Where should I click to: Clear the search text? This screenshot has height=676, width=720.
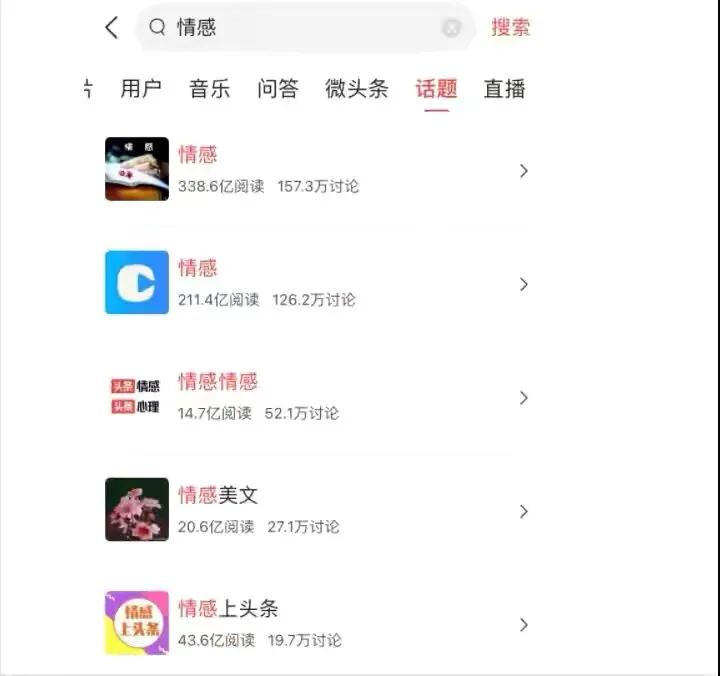click(x=452, y=28)
